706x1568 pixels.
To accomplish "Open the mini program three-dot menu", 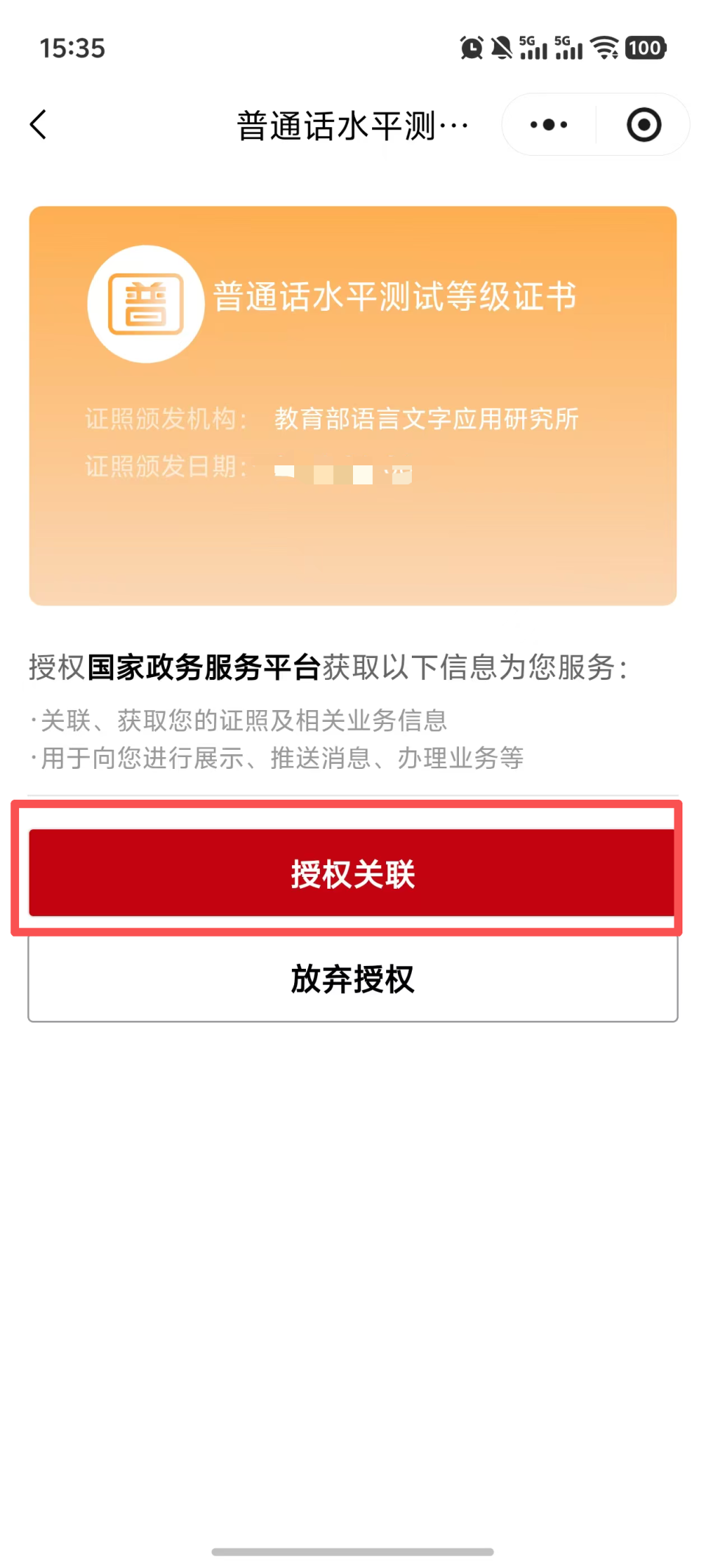I will (549, 124).
